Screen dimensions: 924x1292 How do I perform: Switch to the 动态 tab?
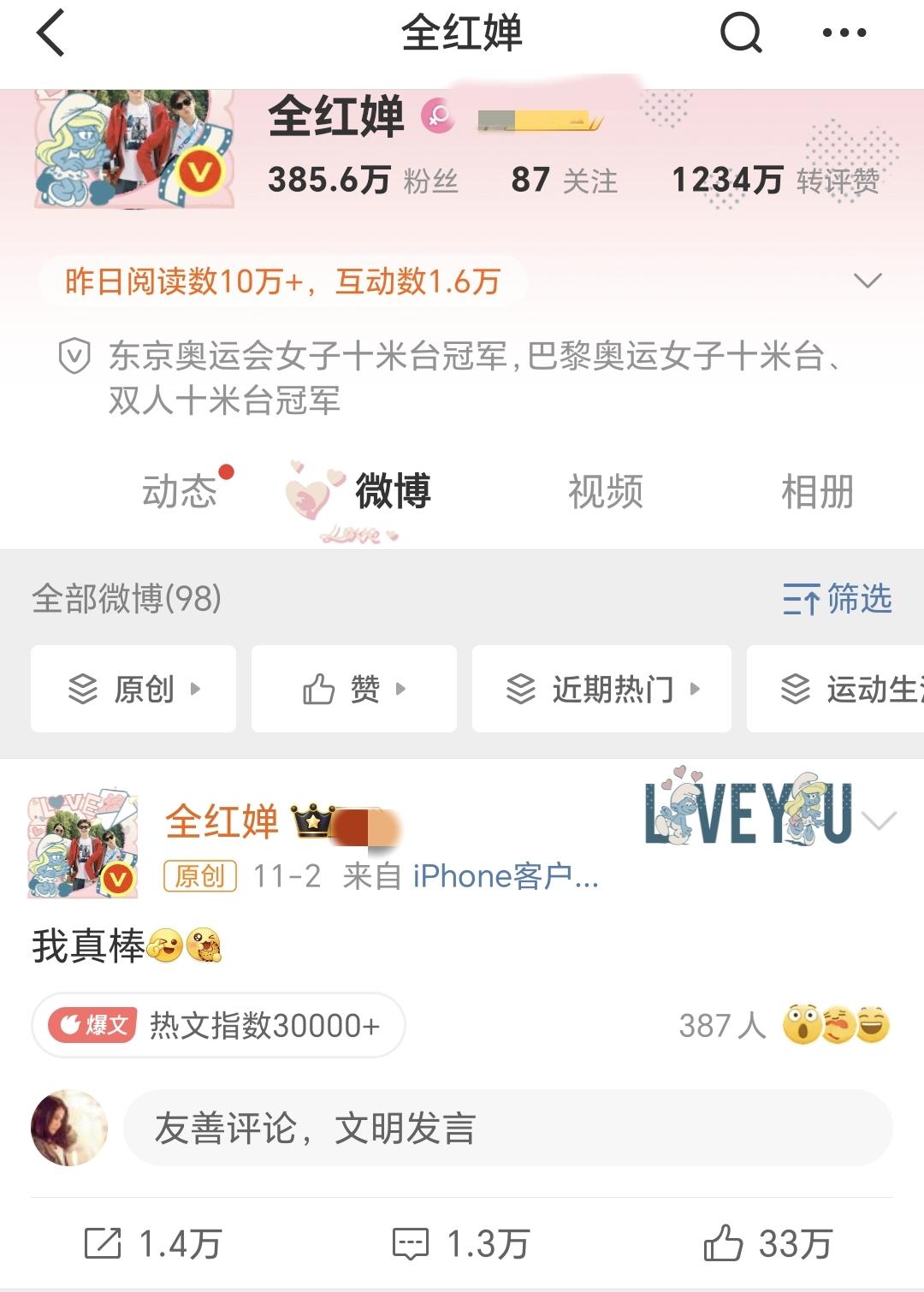[x=180, y=492]
